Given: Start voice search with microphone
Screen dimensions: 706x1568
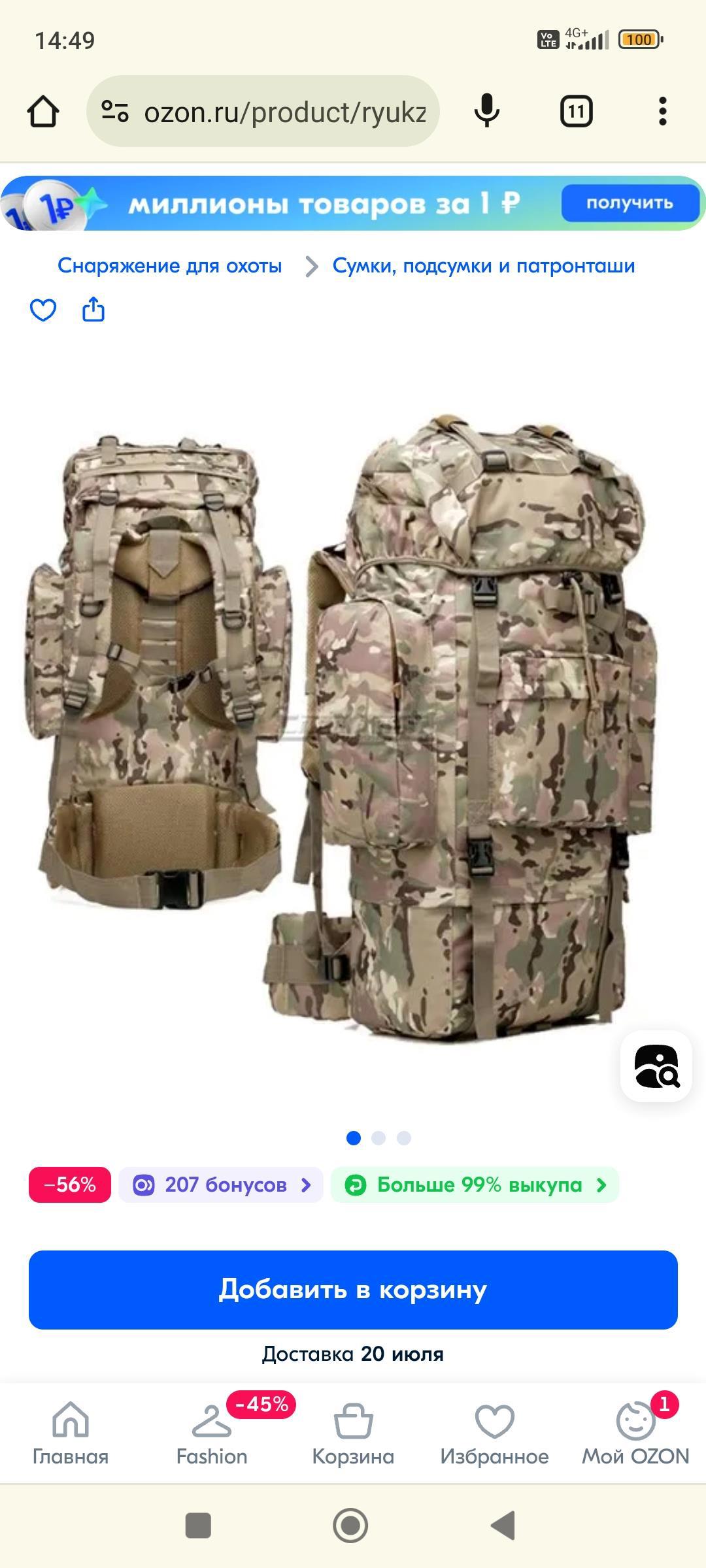Looking at the screenshot, I should point(486,112).
